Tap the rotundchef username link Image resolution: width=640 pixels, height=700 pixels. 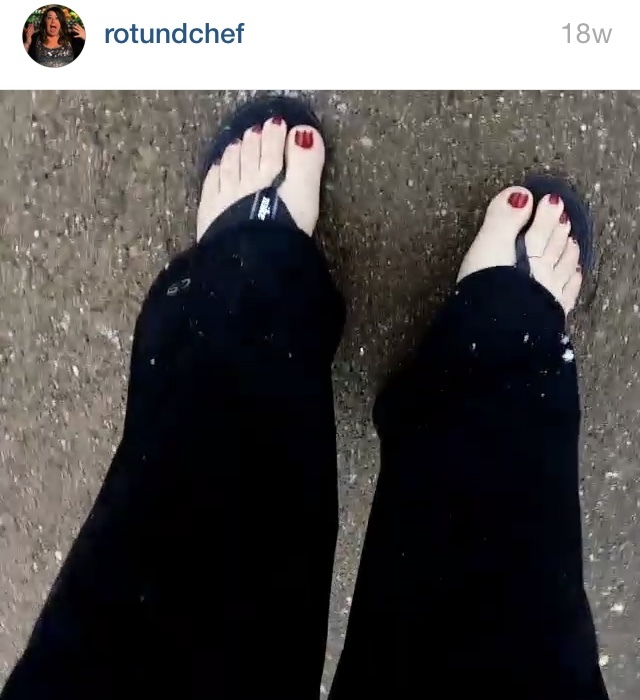point(174,34)
